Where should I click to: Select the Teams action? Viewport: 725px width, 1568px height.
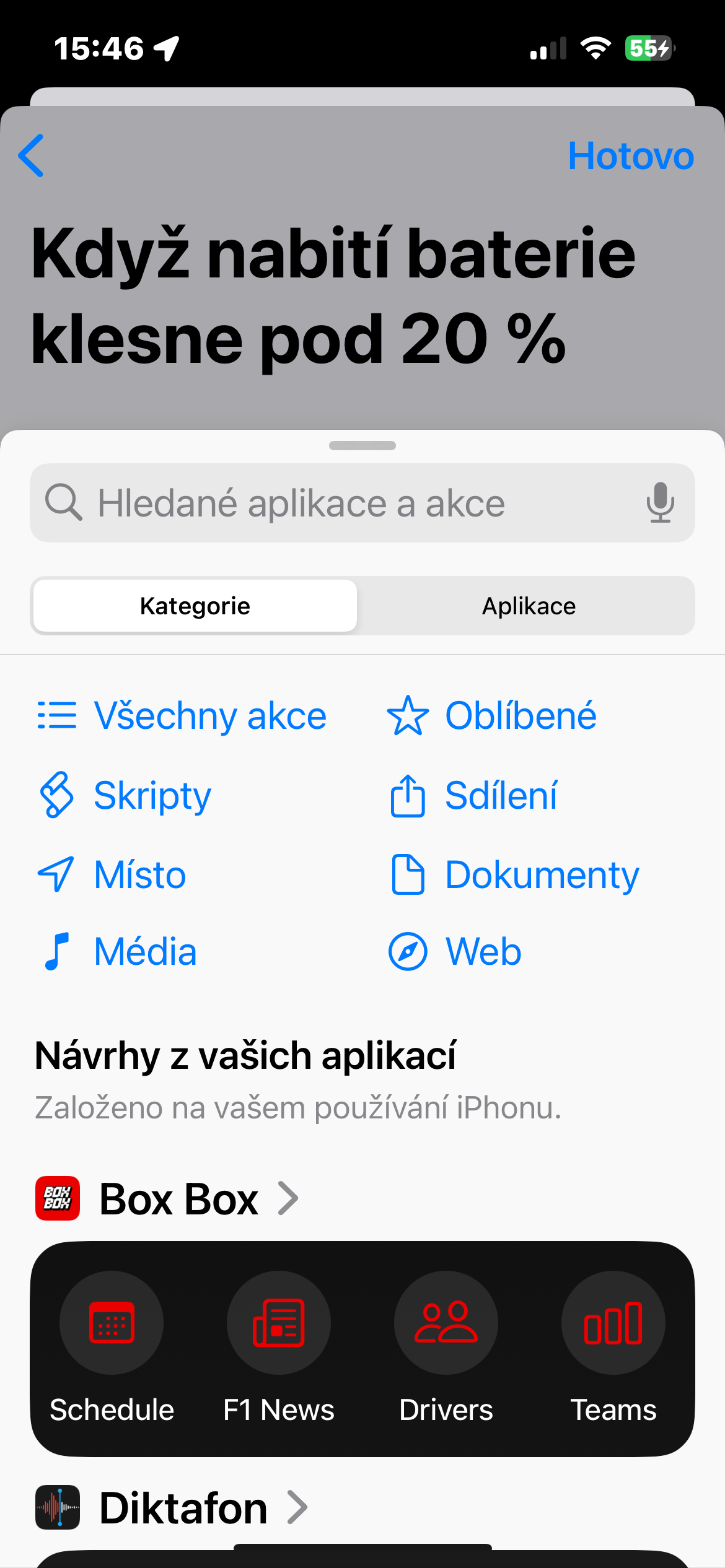613,1348
